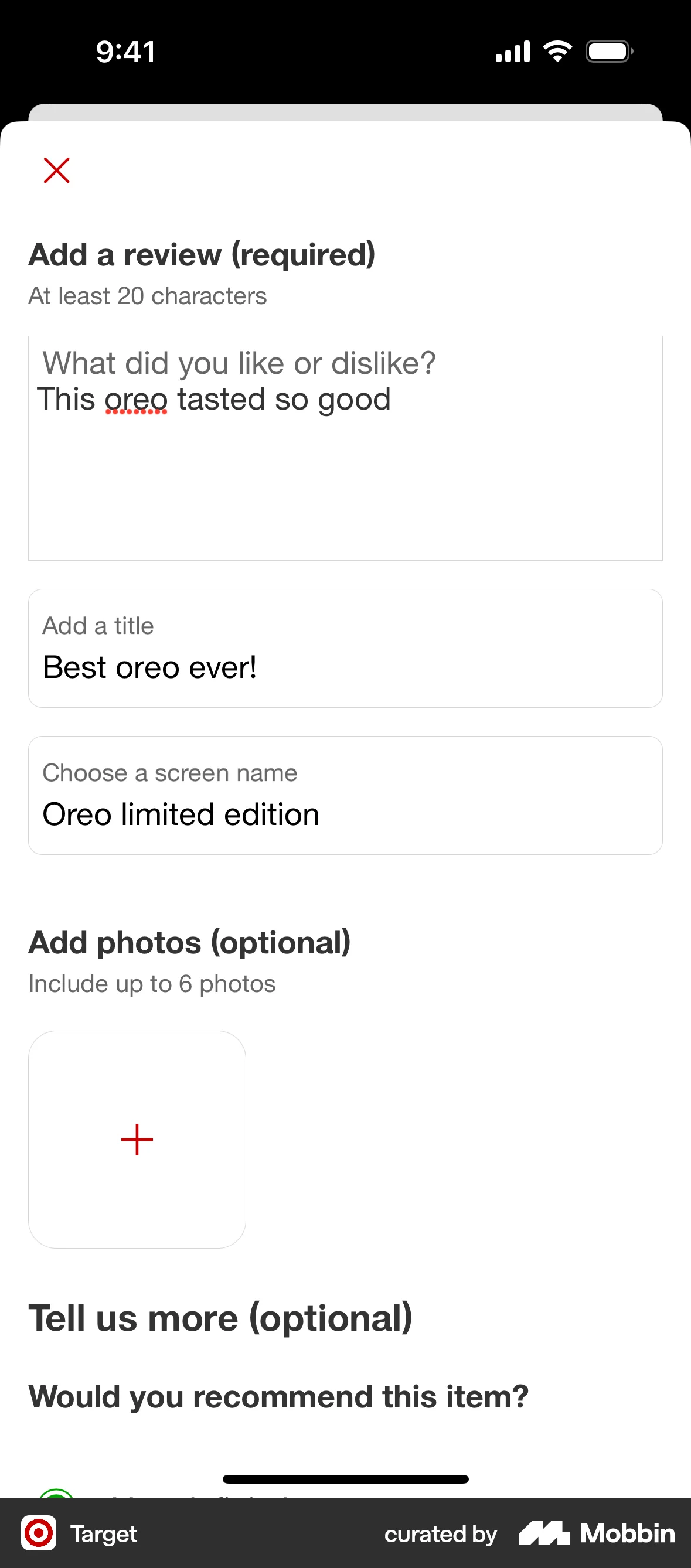Click the "Tell us more (optional)" heading
Image resolution: width=691 pixels, height=1568 pixels.
tap(220, 1317)
